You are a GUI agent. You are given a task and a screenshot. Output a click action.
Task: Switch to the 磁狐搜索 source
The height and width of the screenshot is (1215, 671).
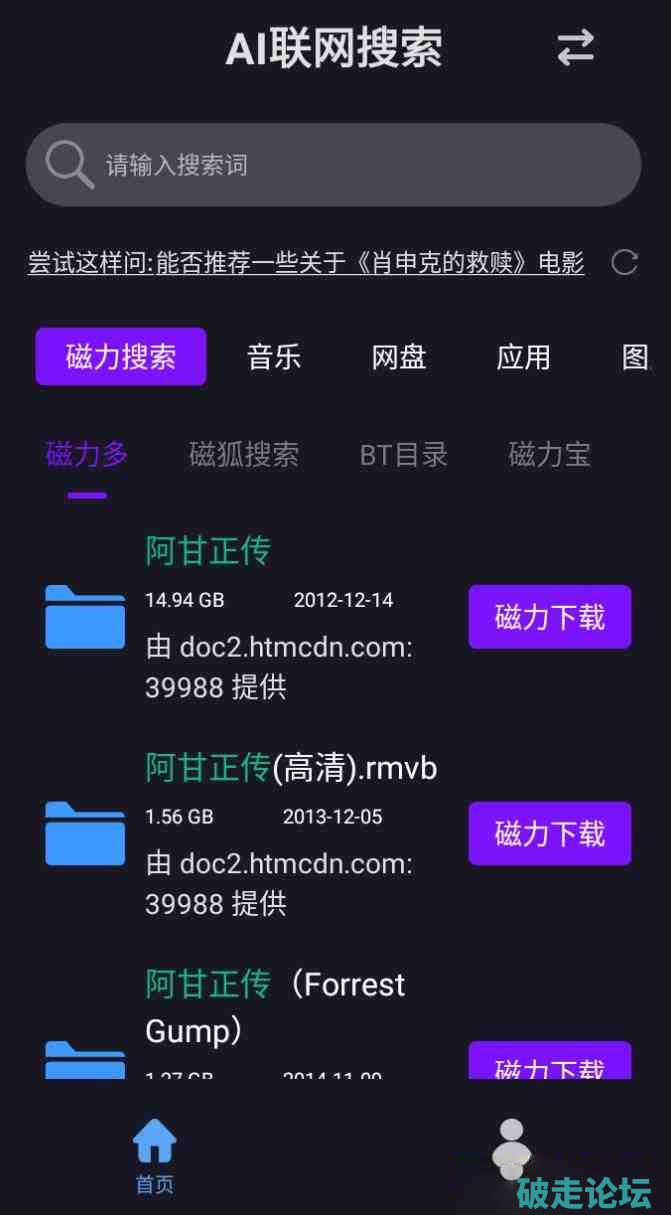[244, 455]
